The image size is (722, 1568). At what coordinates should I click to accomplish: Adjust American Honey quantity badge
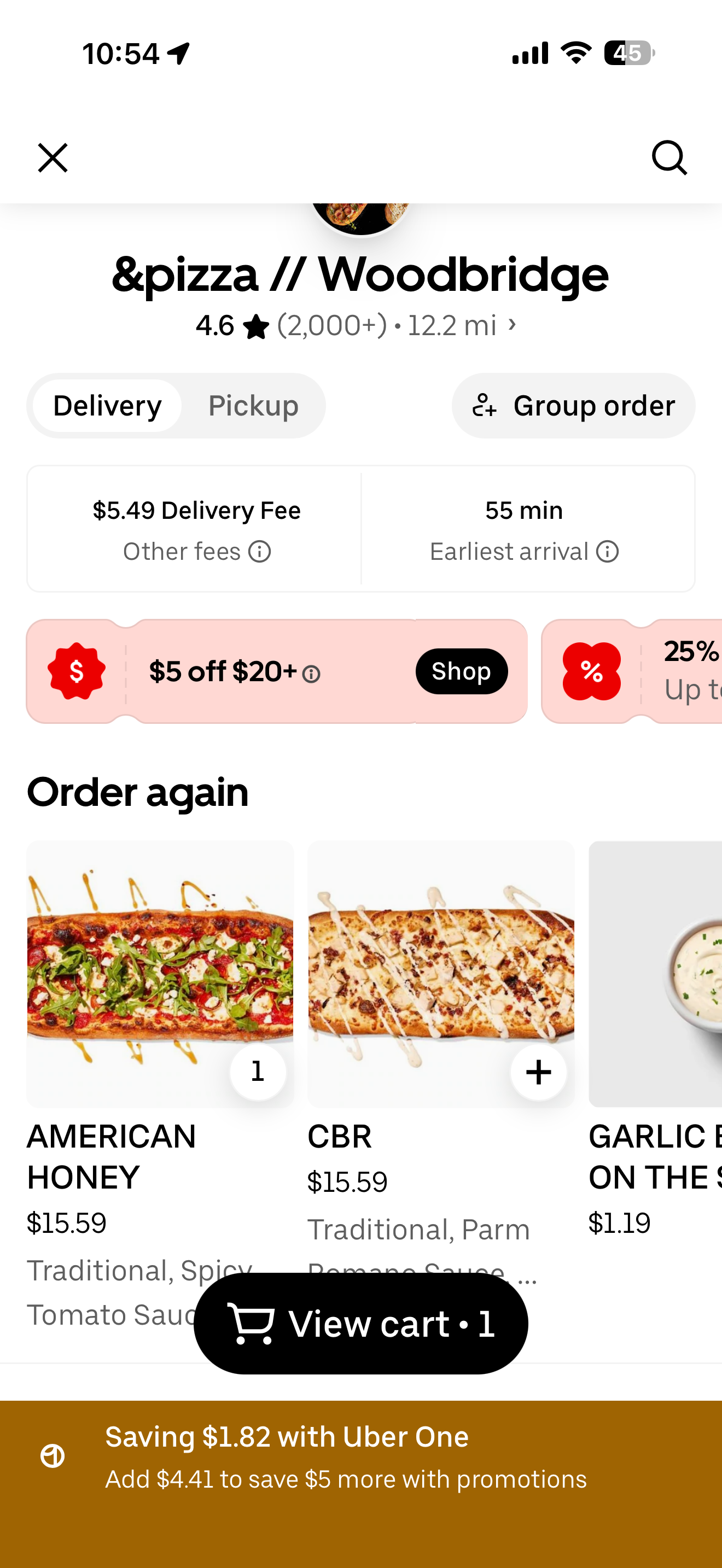(x=258, y=1072)
